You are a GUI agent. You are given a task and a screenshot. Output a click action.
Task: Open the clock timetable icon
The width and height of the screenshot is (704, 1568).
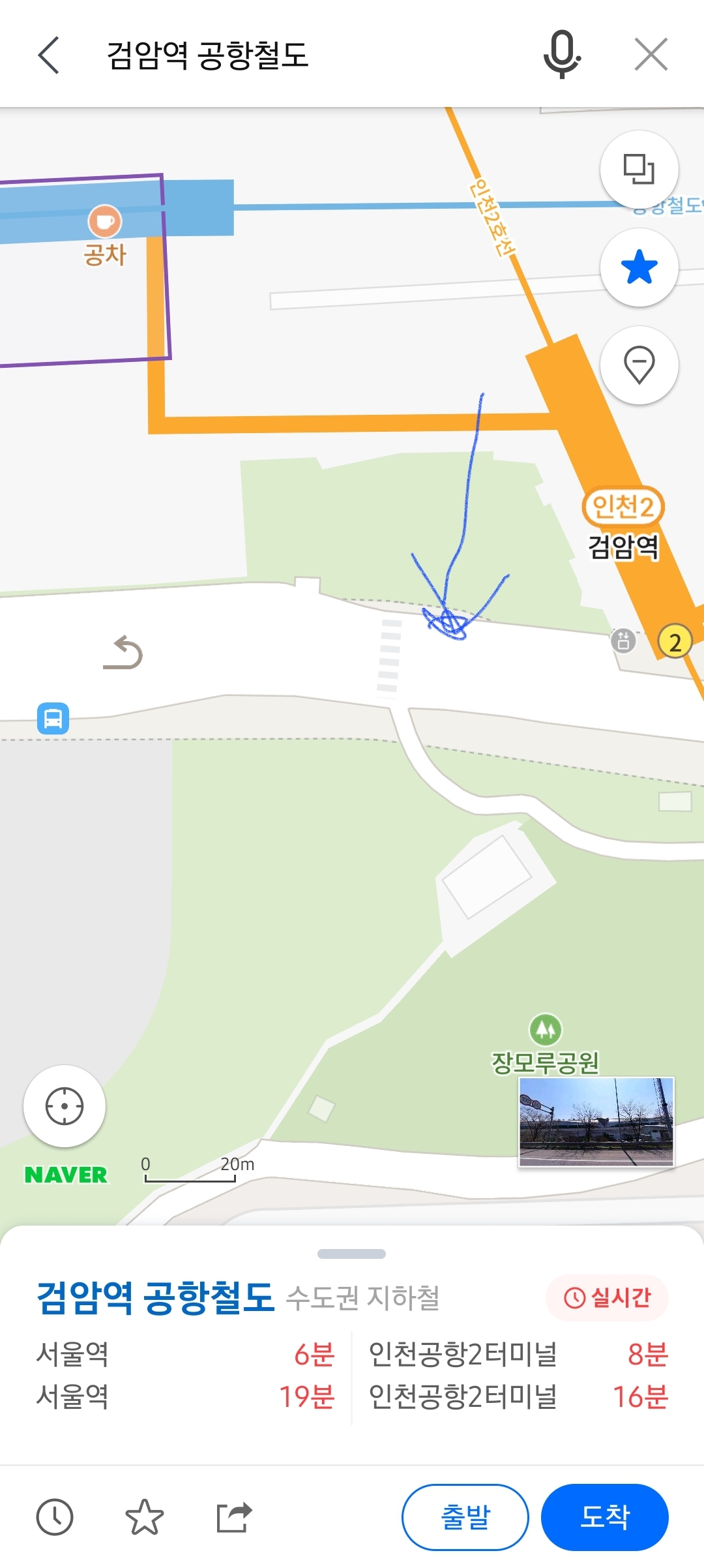click(x=55, y=1517)
